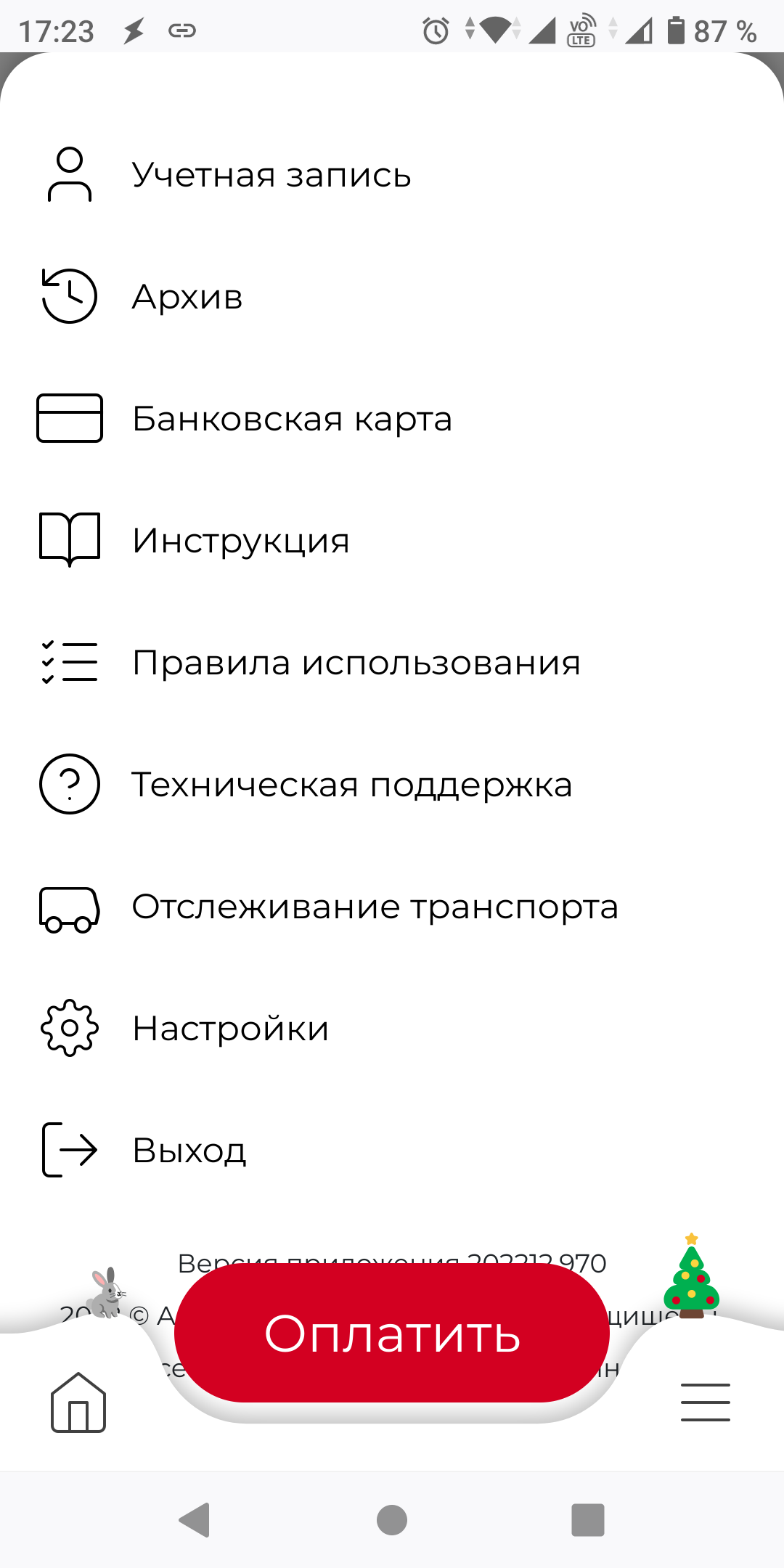Tap the system back button
This screenshot has width=784, height=1568.
click(x=195, y=1519)
